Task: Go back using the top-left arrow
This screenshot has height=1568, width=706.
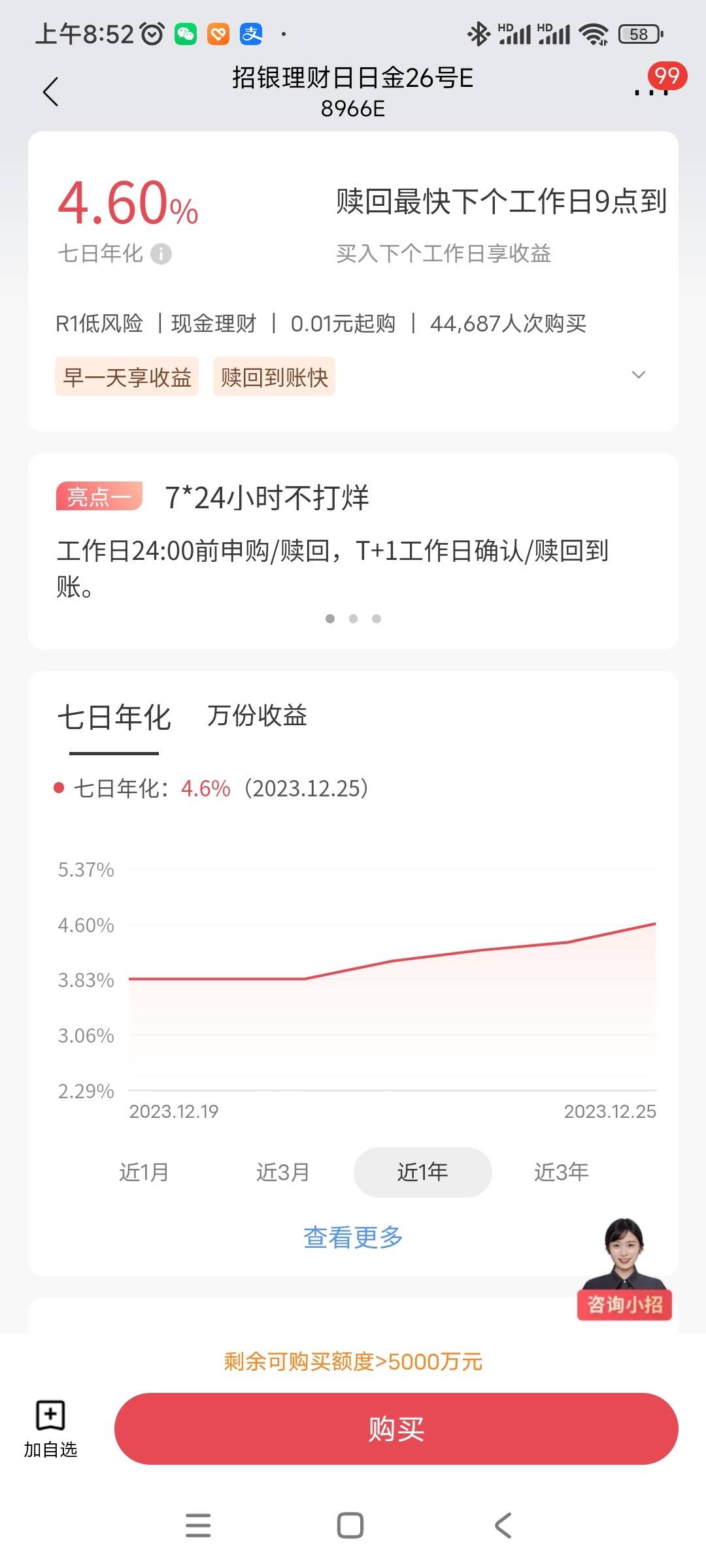Action: pos(50,91)
